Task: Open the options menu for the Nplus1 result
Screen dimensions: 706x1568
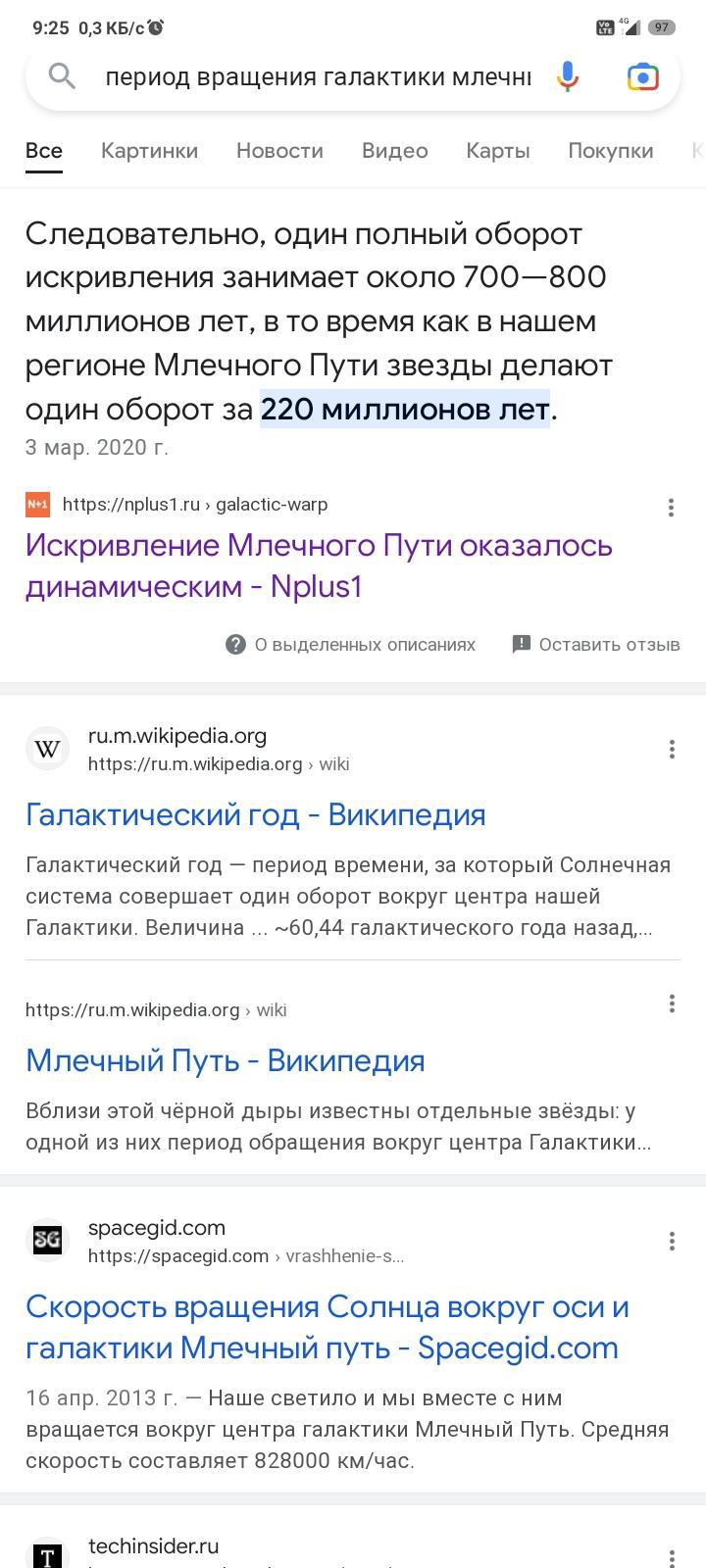Action: coord(671,507)
